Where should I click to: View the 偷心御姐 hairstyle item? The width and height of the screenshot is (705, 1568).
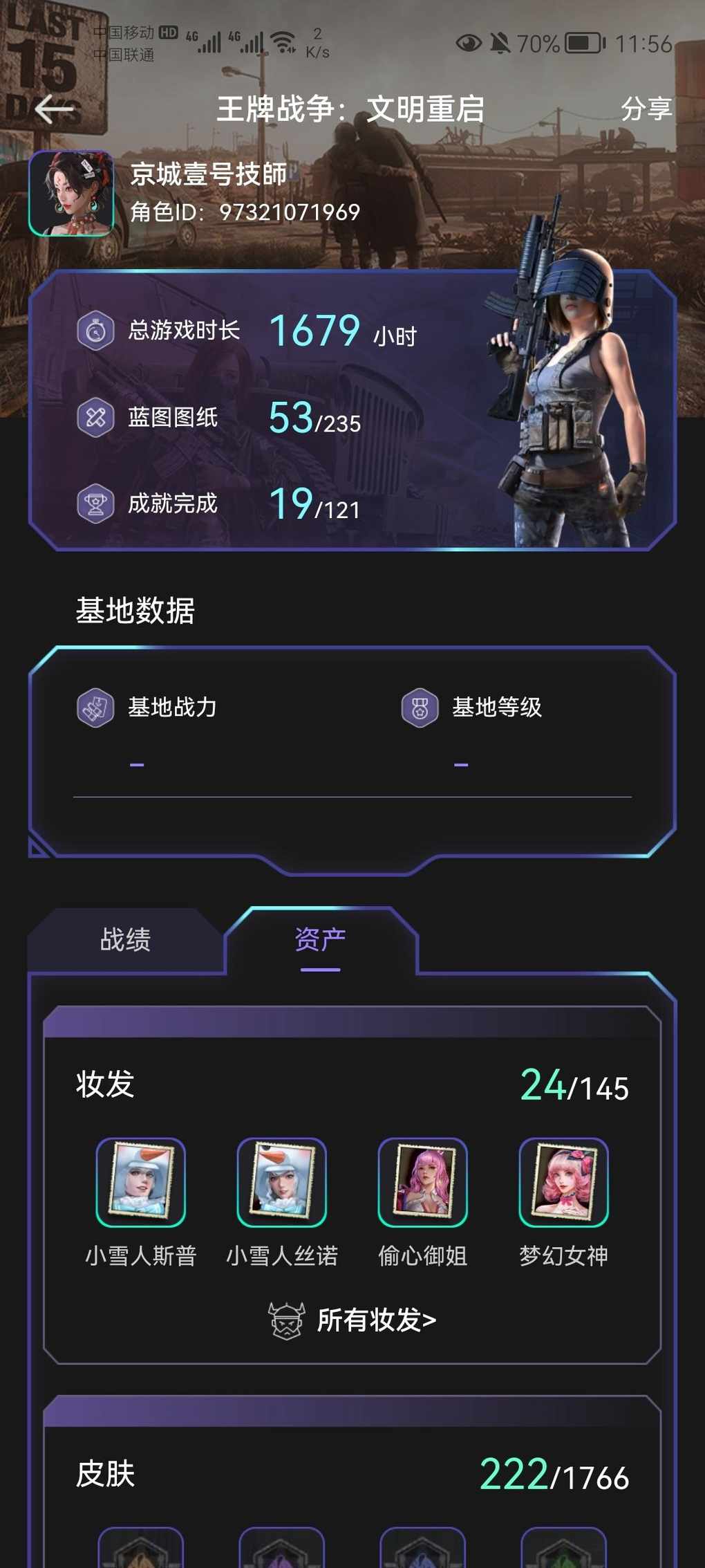click(x=423, y=1182)
